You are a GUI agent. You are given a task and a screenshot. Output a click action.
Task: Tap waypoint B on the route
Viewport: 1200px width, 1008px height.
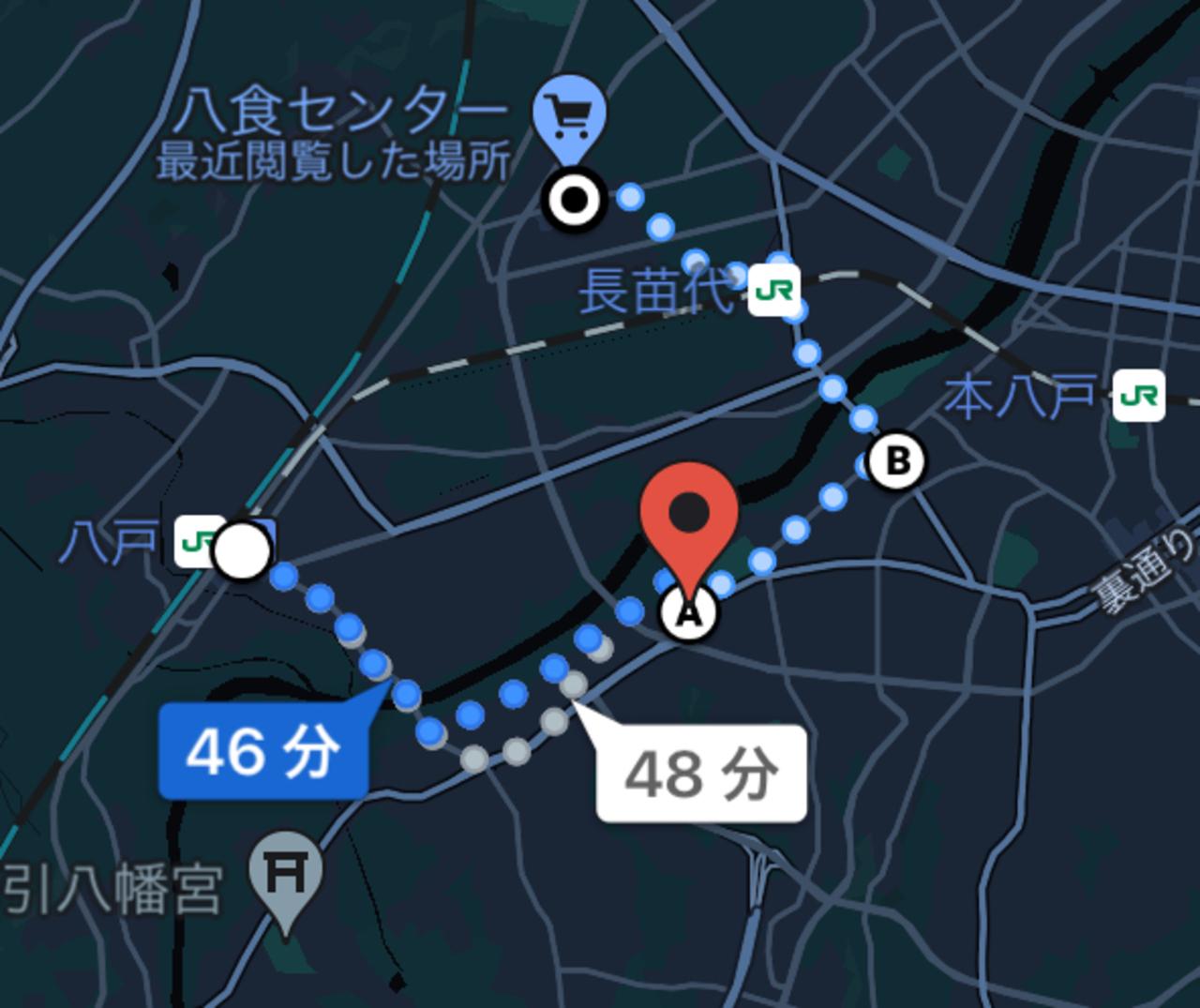[897, 461]
